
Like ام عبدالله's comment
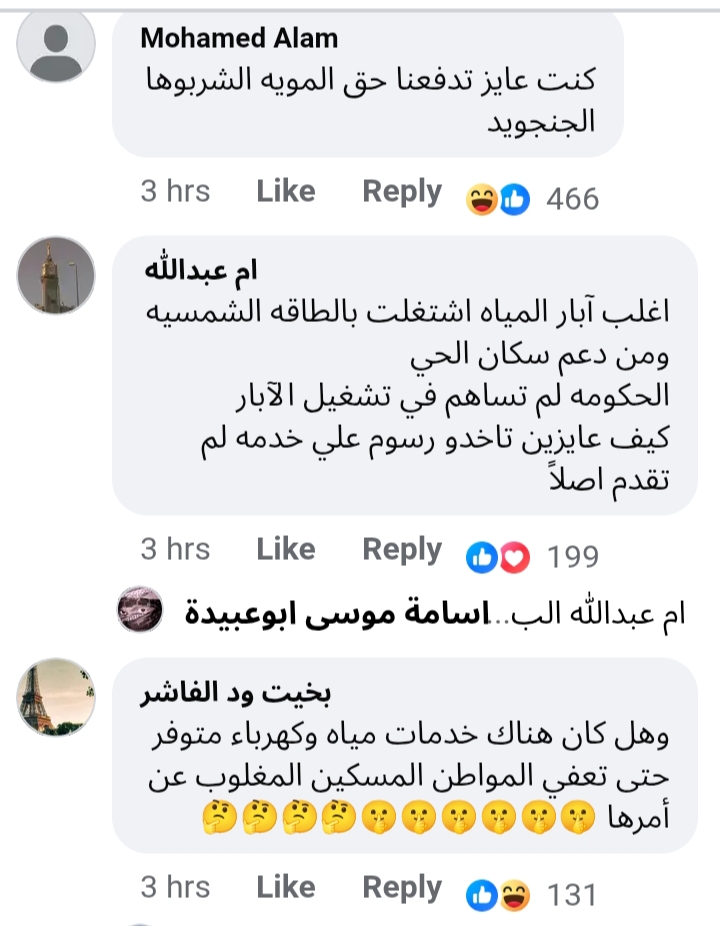(285, 549)
